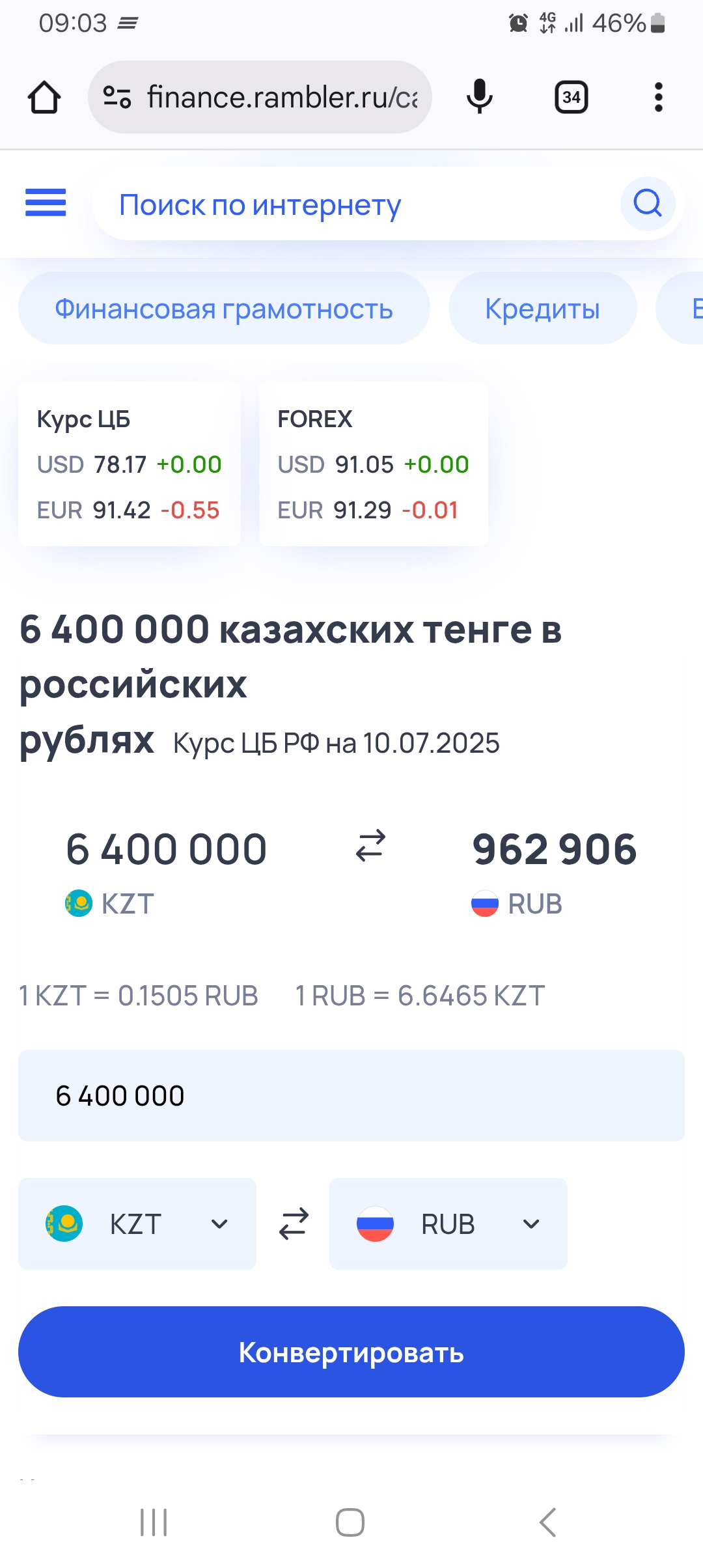This screenshot has width=703, height=1568.
Task: Go back with the system back button
Action: (x=548, y=1522)
